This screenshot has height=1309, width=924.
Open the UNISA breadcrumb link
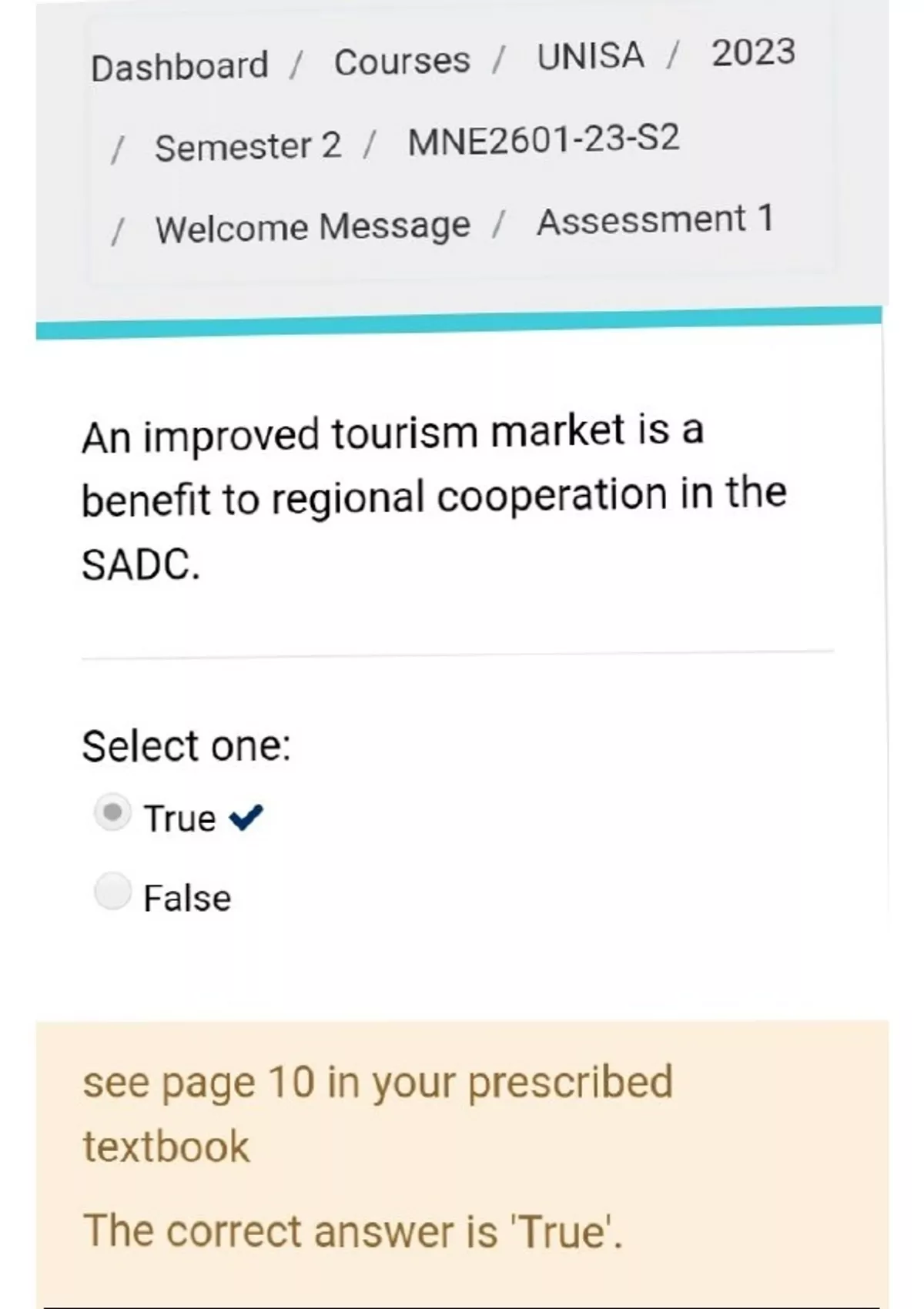[591, 56]
